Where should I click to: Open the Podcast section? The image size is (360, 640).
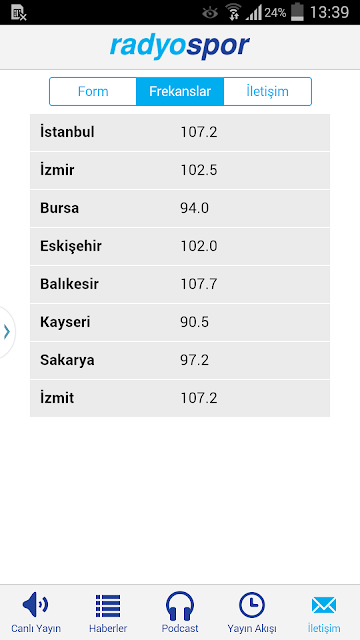180,613
